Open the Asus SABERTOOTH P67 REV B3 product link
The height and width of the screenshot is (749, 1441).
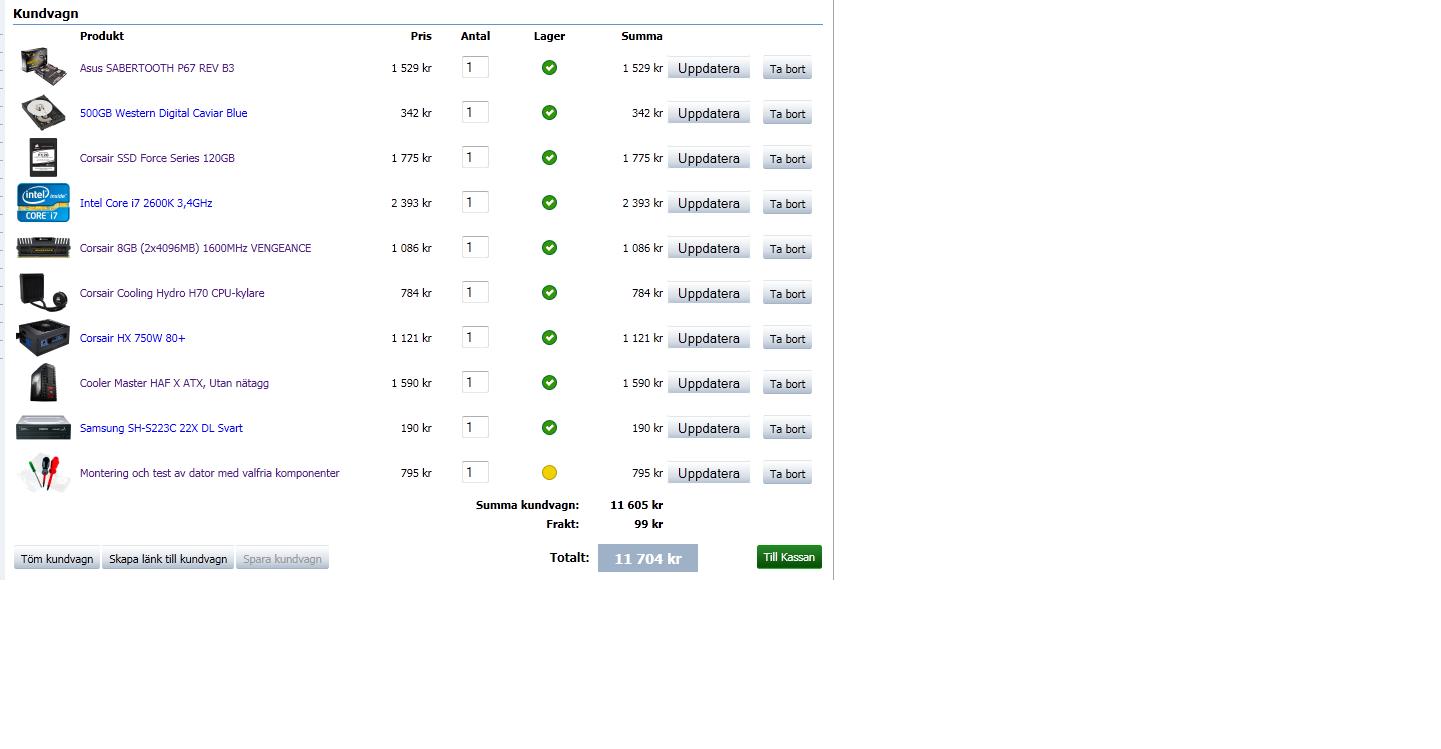[157, 68]
